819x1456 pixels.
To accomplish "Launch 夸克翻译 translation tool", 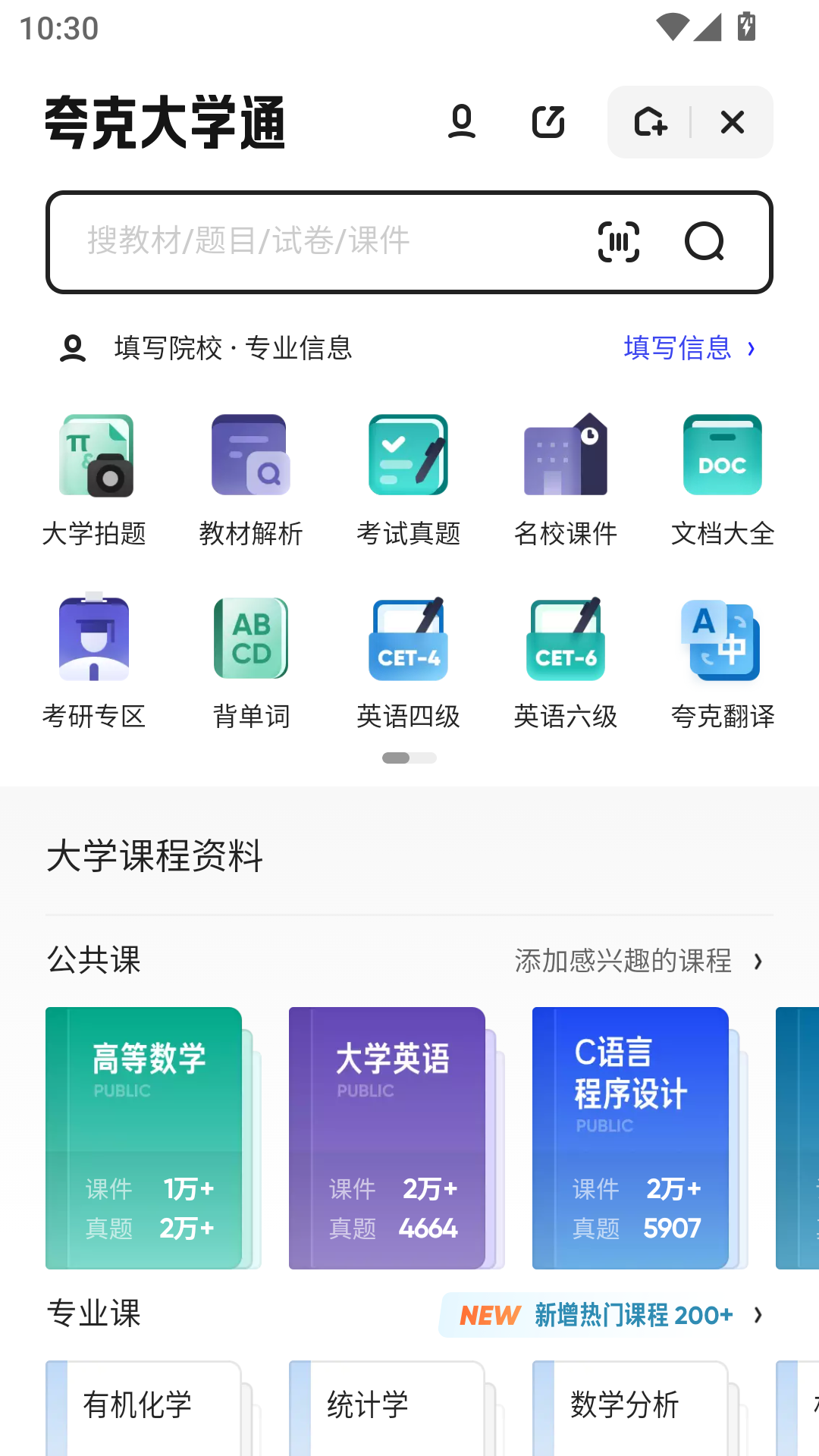I will pyautogui.click(x=721, y=660).
